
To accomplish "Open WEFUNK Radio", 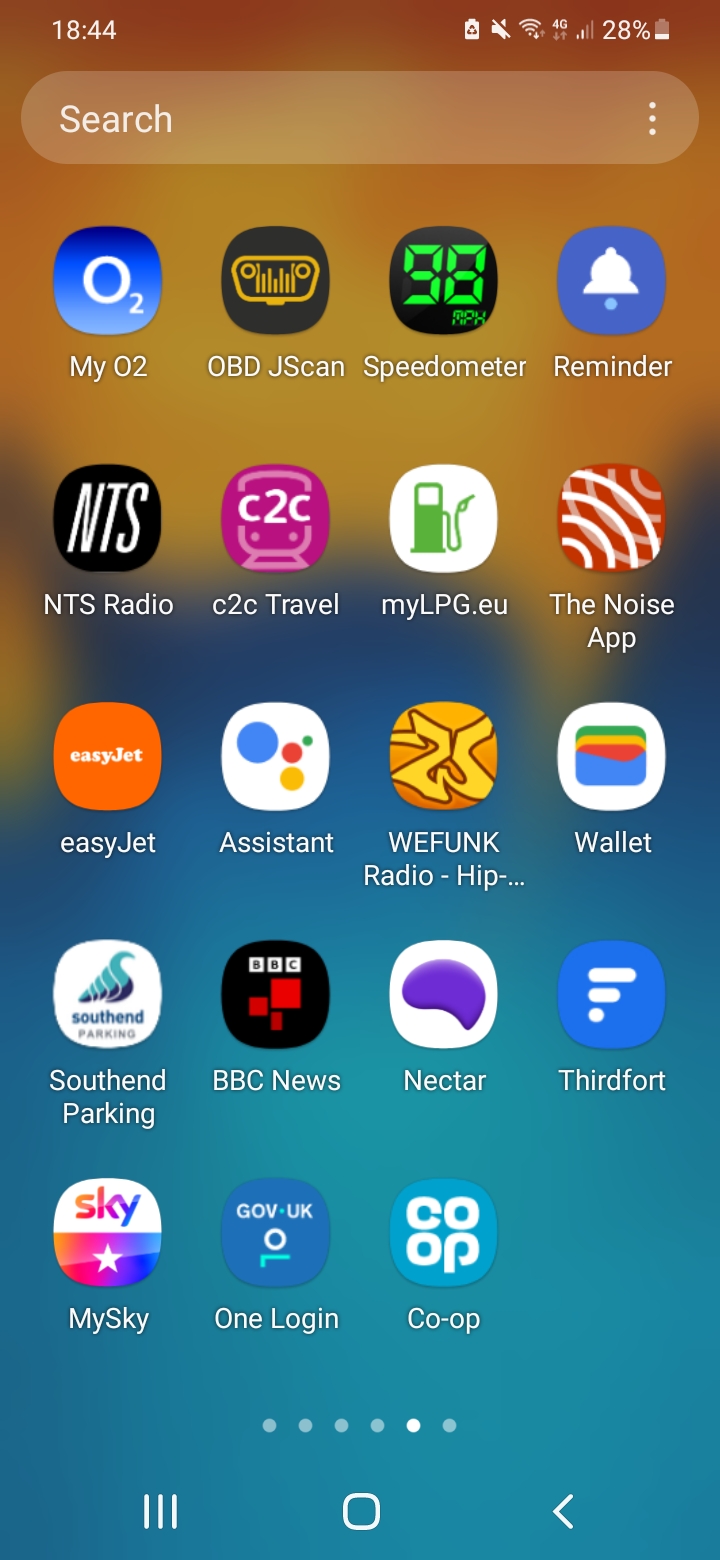I will 444,756.
